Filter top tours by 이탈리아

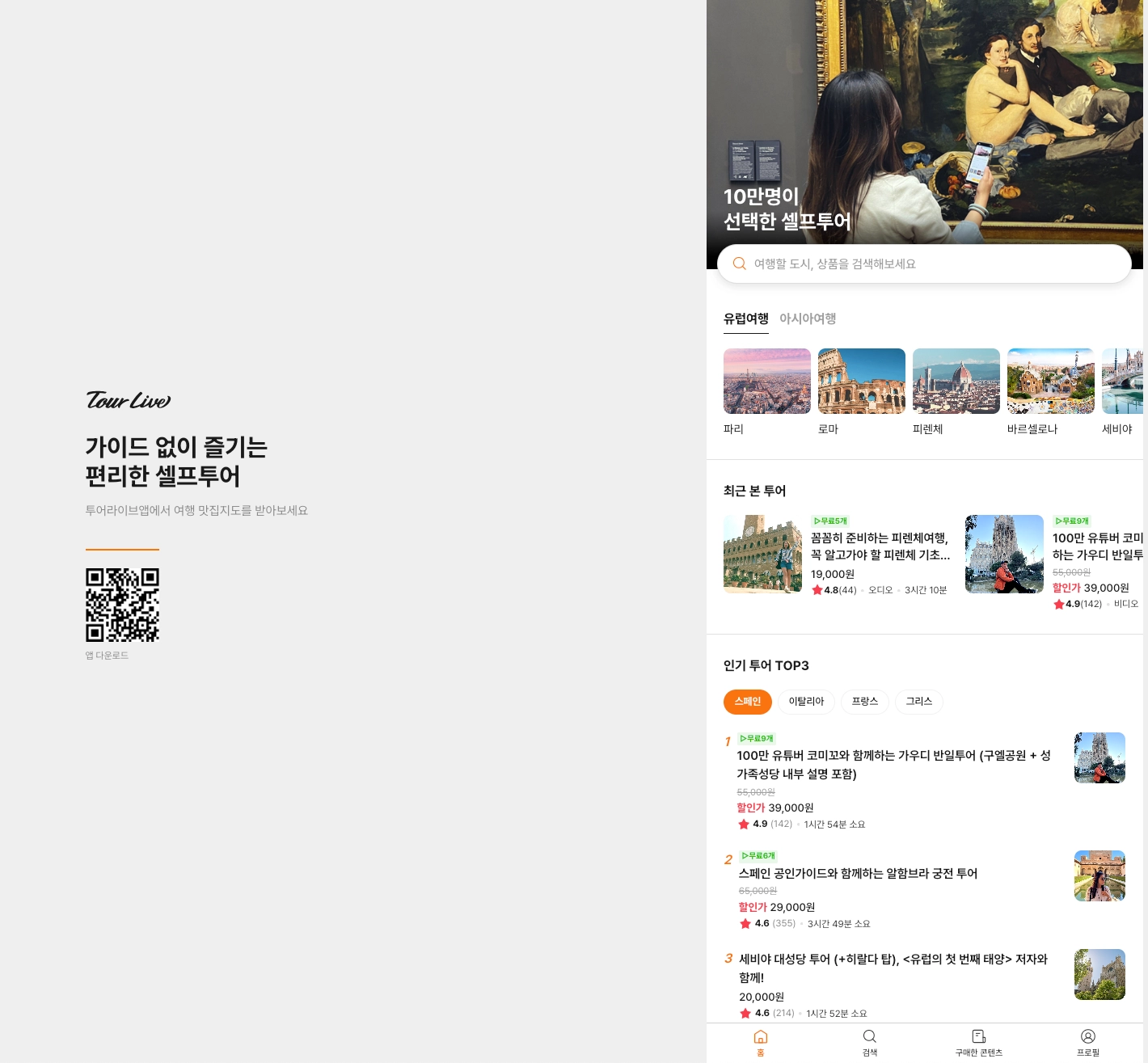[806, 702]
